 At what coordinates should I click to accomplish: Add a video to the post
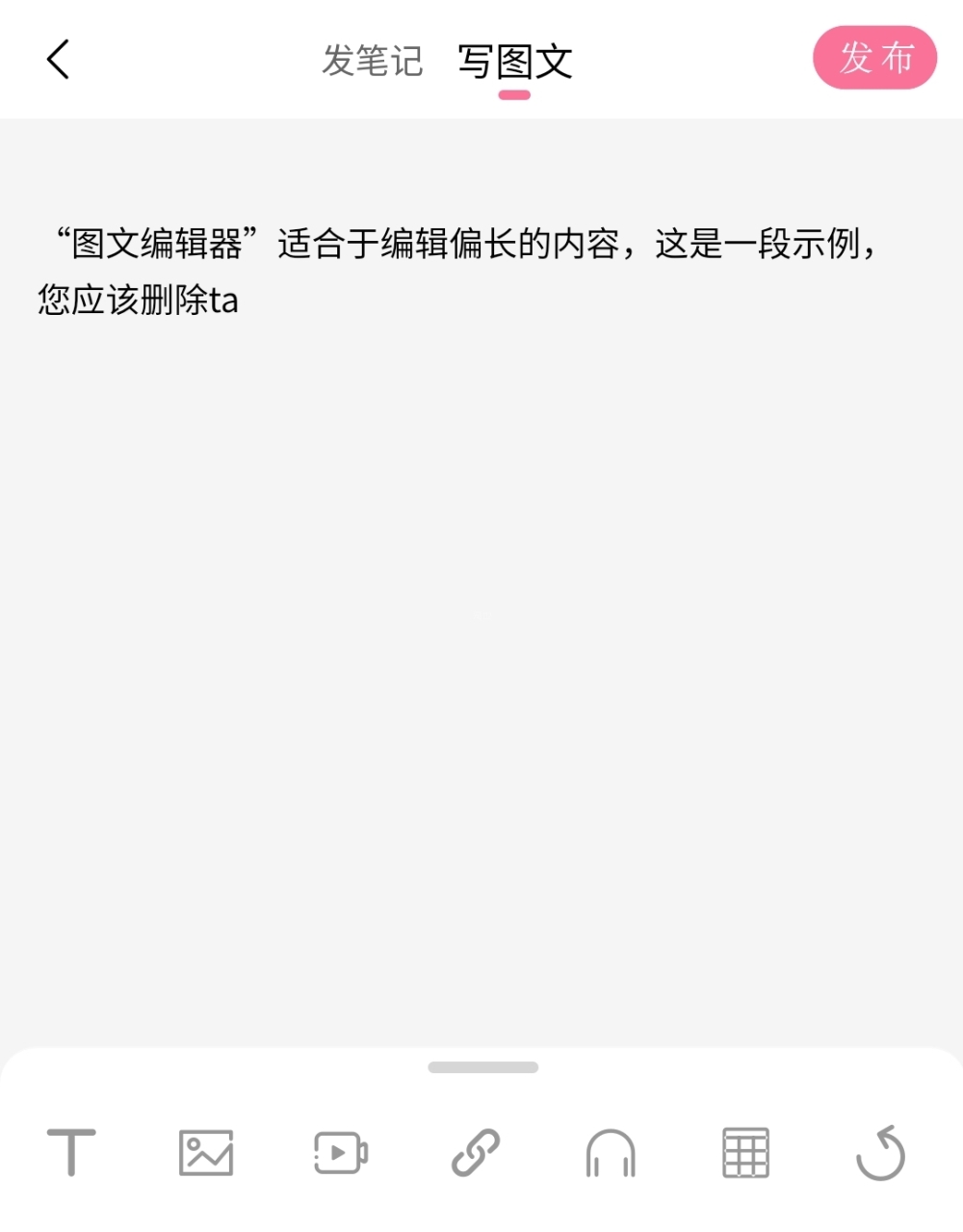pos(341,1152)
